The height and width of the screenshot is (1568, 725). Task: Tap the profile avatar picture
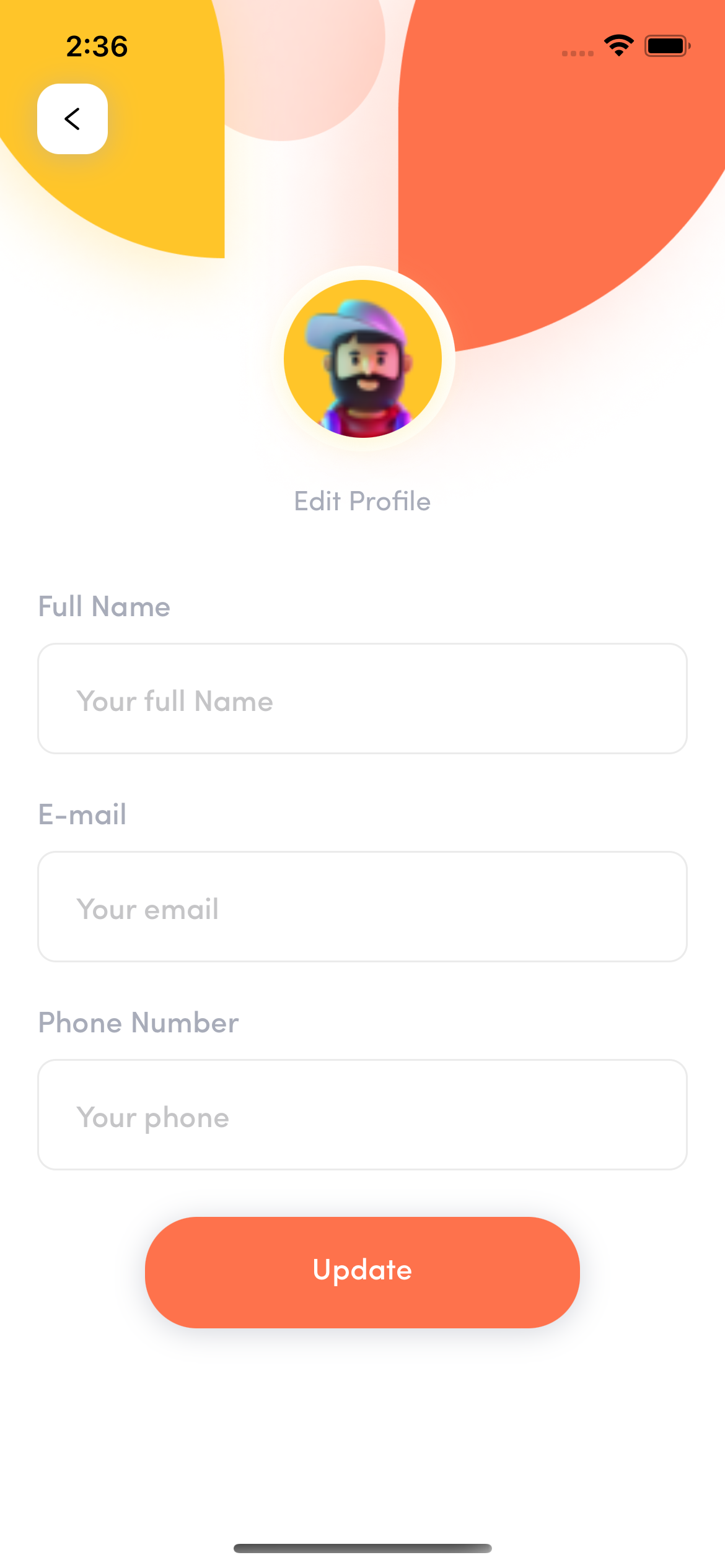pos(362,359)
